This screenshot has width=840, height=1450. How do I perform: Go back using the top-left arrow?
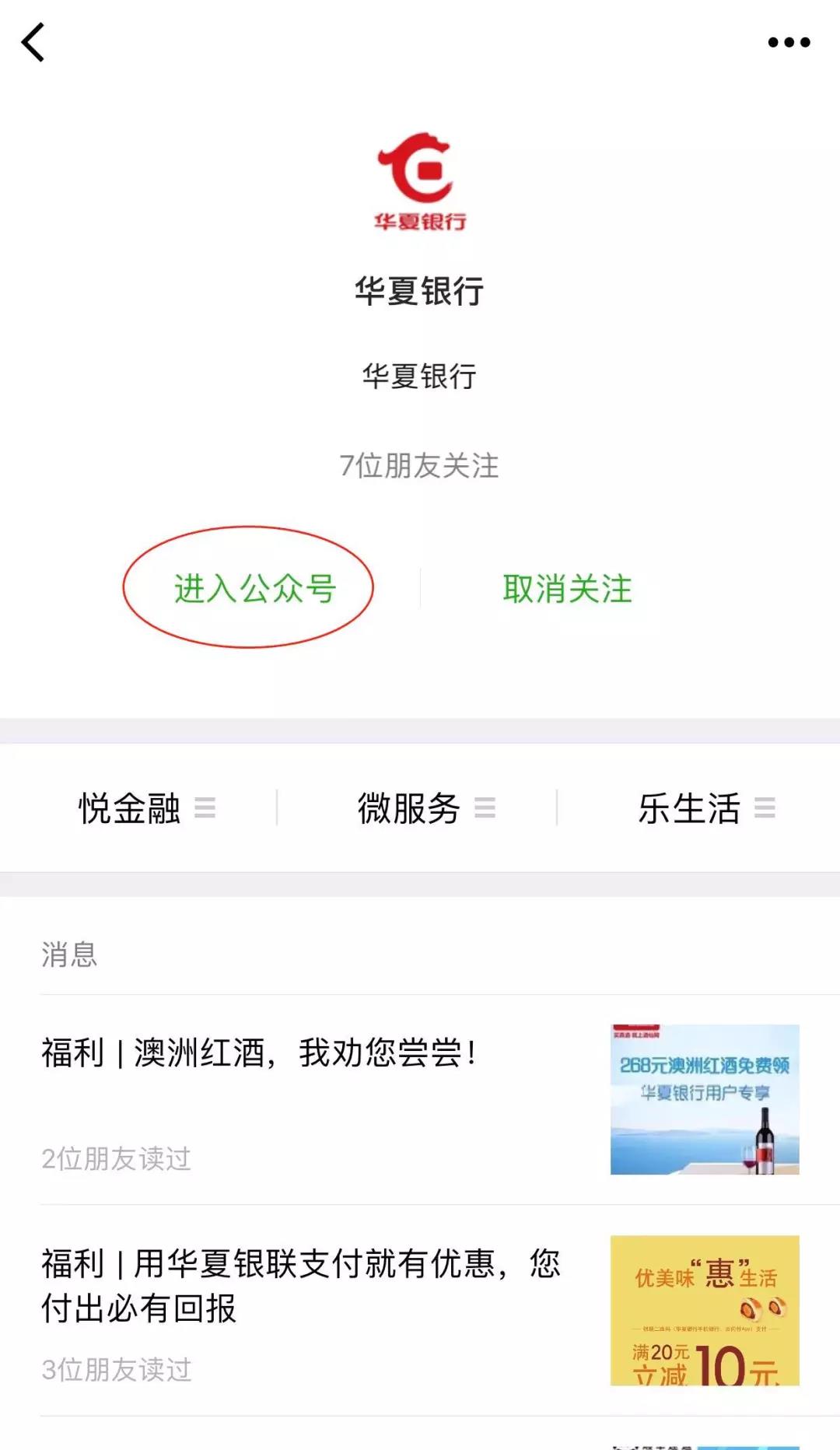[33, 42]
